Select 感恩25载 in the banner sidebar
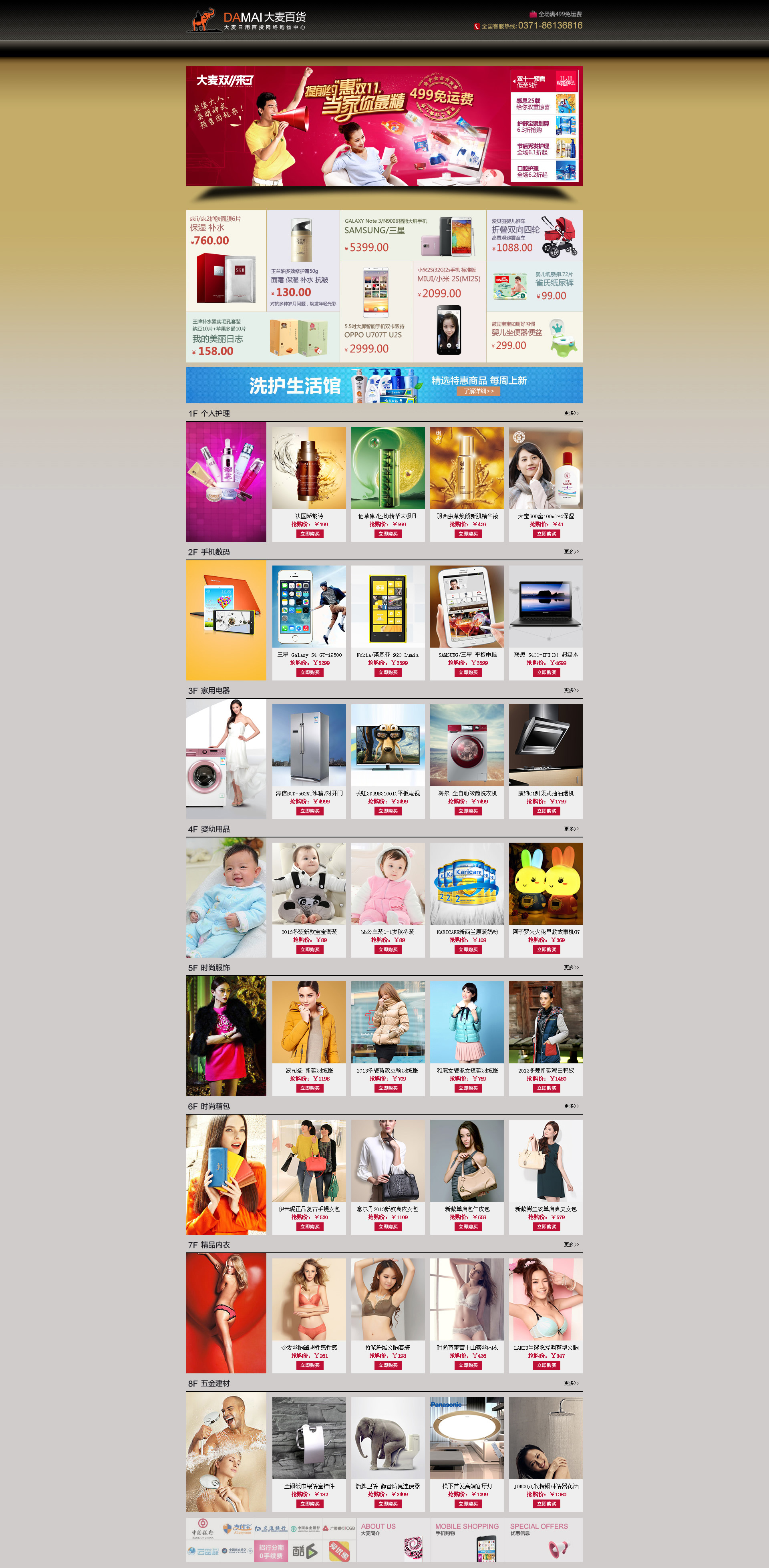Image resolution: width=769 pixels, height=1568 pixels. [544, 104]
